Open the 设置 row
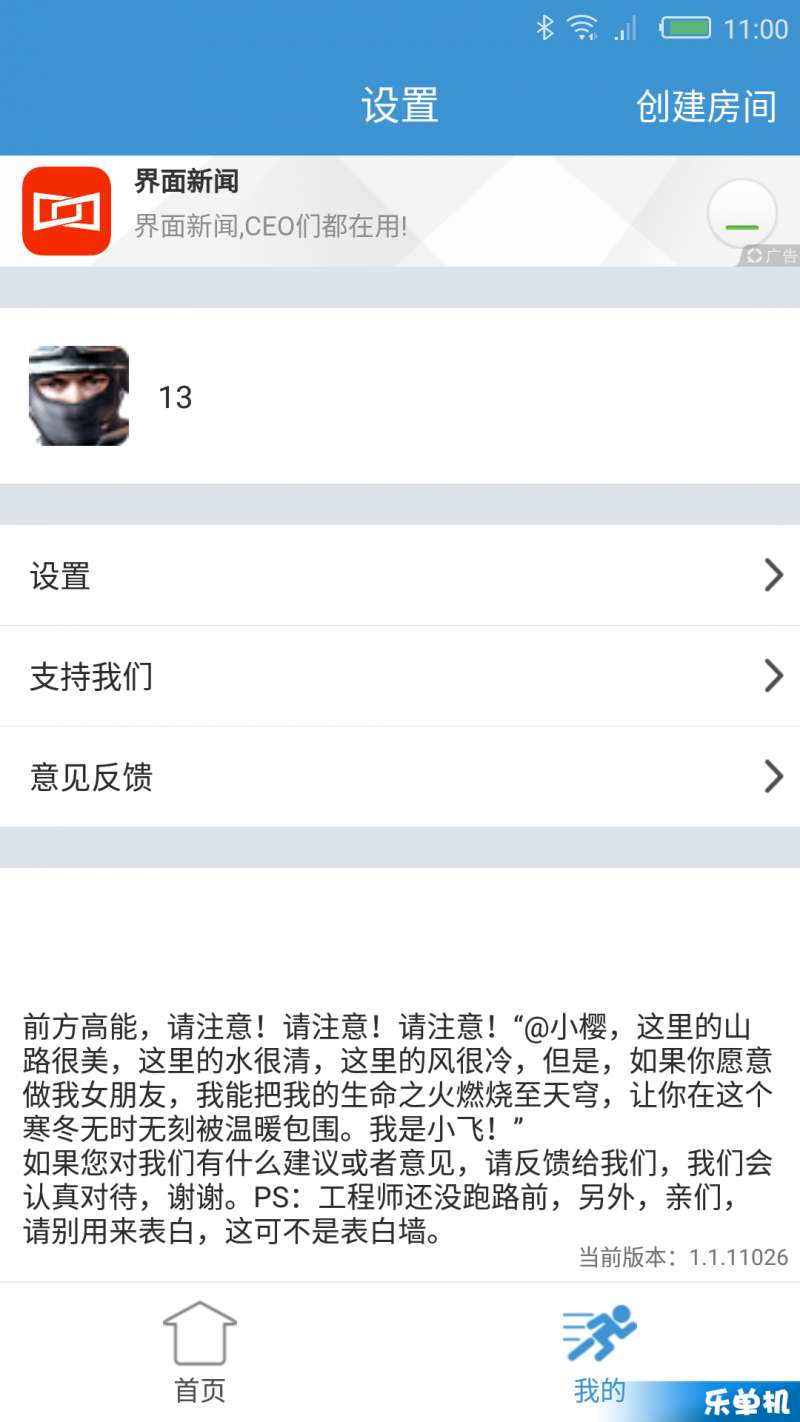The height and width of the screenshot is (1422, 800). (400, 576)
